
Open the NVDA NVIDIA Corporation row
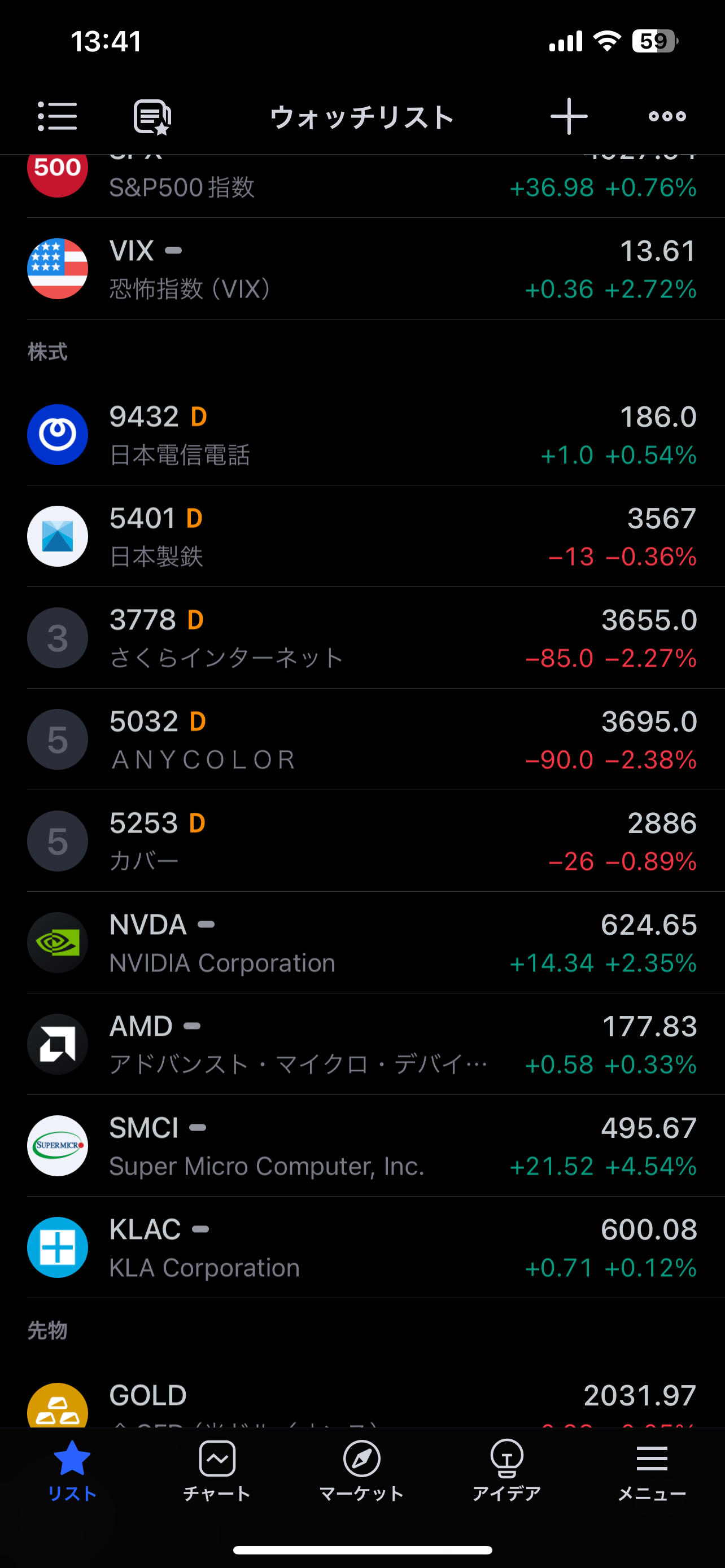362,943
